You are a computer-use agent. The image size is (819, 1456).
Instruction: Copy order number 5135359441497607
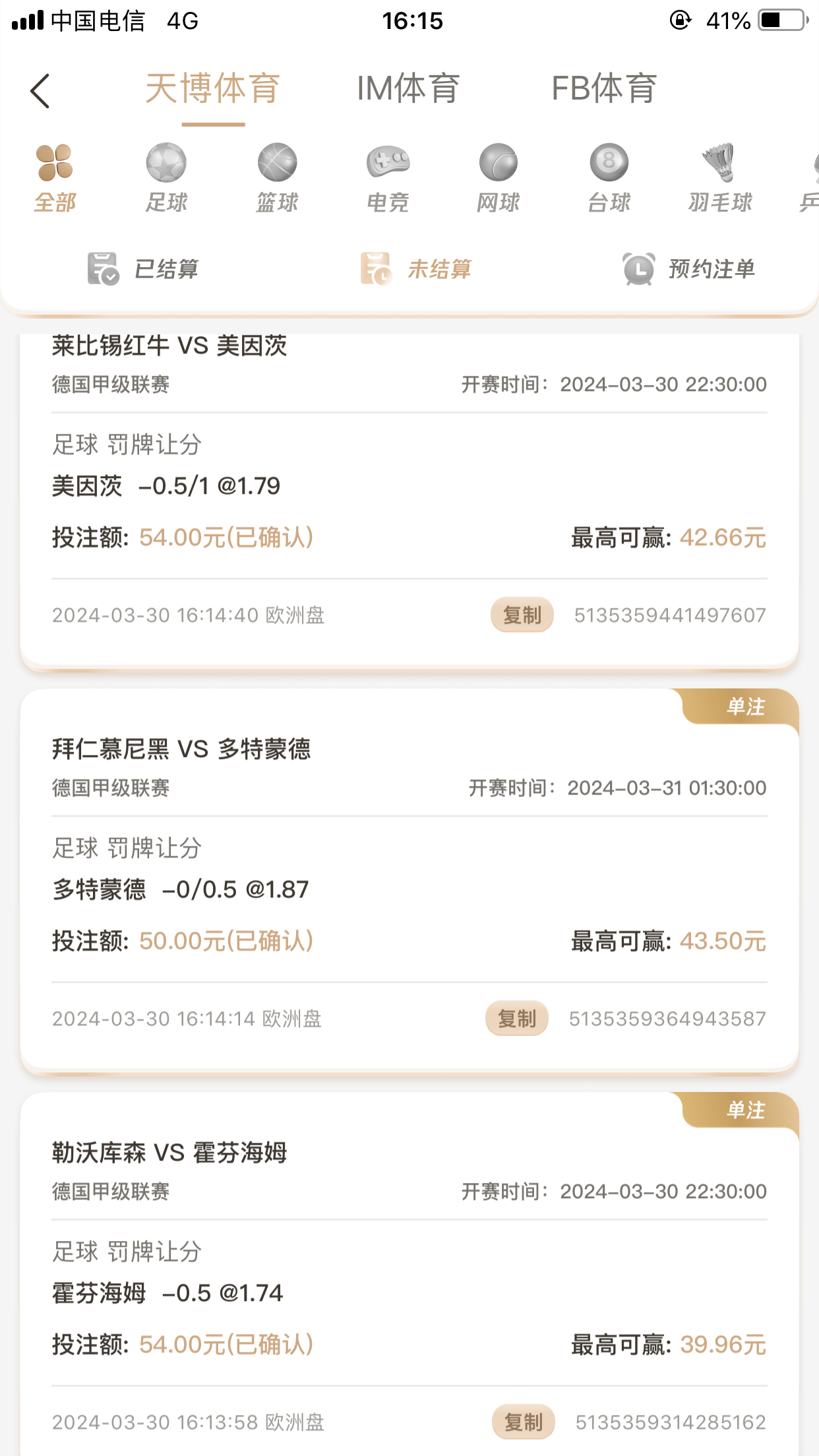tap(522, 615)
